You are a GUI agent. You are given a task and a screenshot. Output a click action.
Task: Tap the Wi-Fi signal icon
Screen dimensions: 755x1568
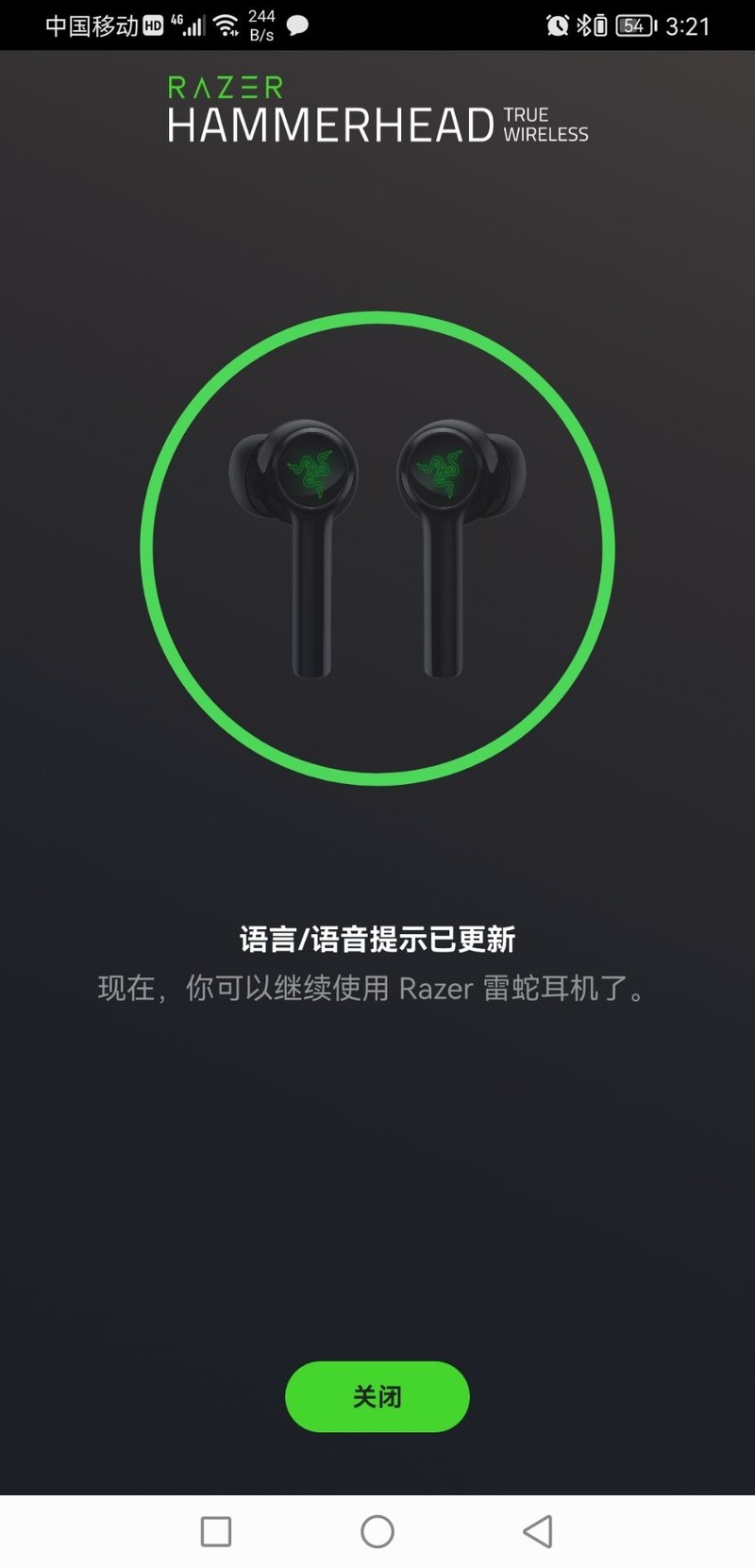pos(226,25)
